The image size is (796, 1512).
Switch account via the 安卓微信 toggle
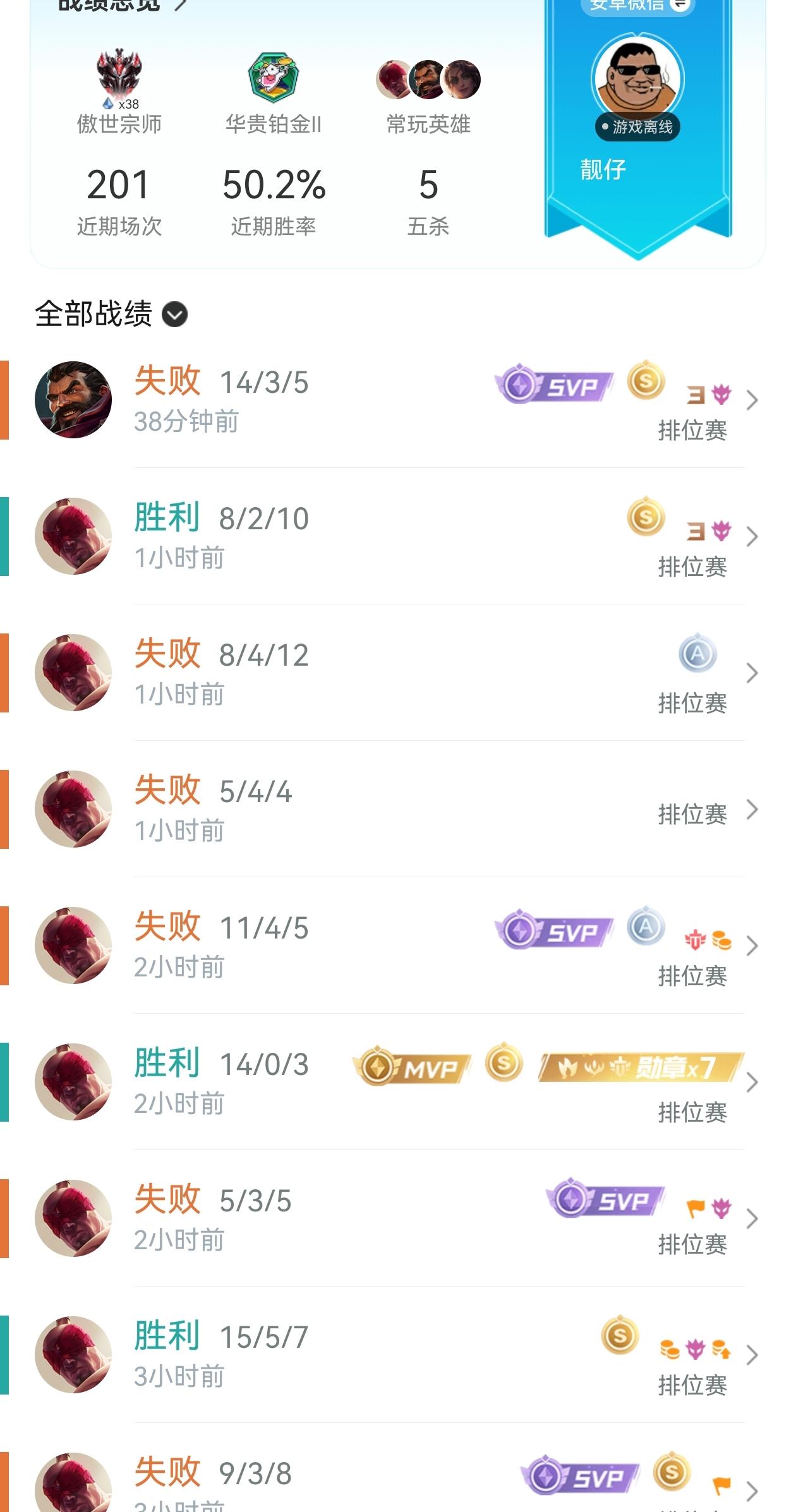pyautogui.click(x=679, y=5)
